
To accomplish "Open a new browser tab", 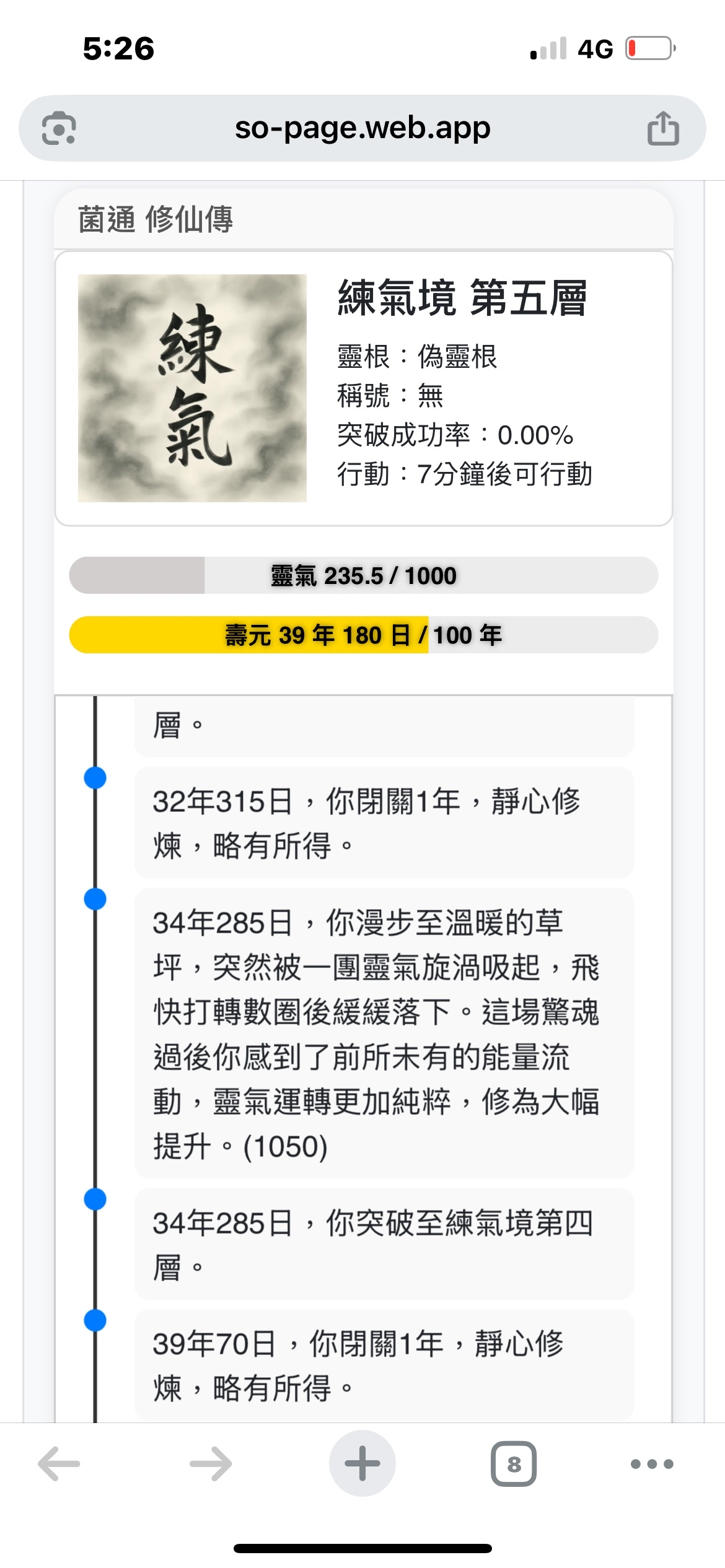I will coord(362,1464).
